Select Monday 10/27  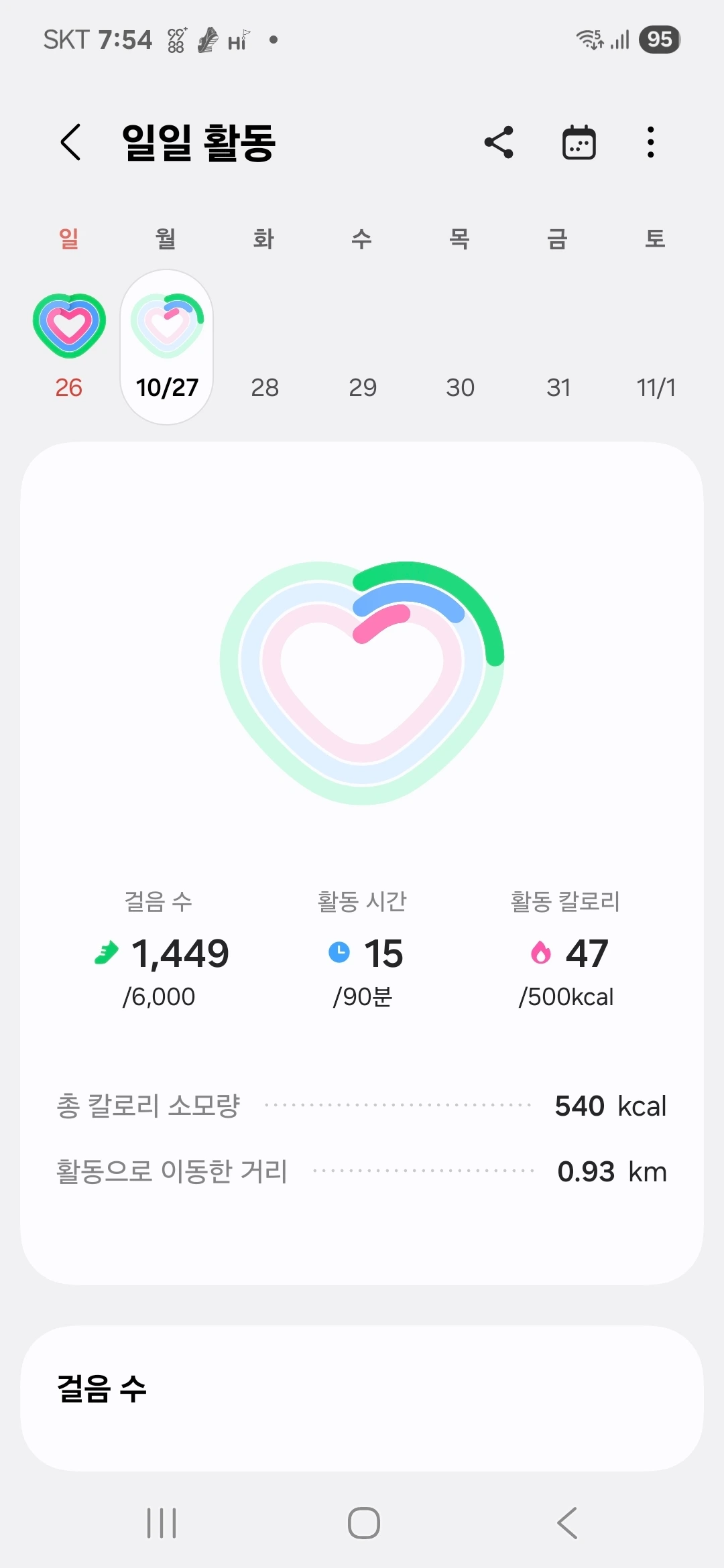coord(167,347)
